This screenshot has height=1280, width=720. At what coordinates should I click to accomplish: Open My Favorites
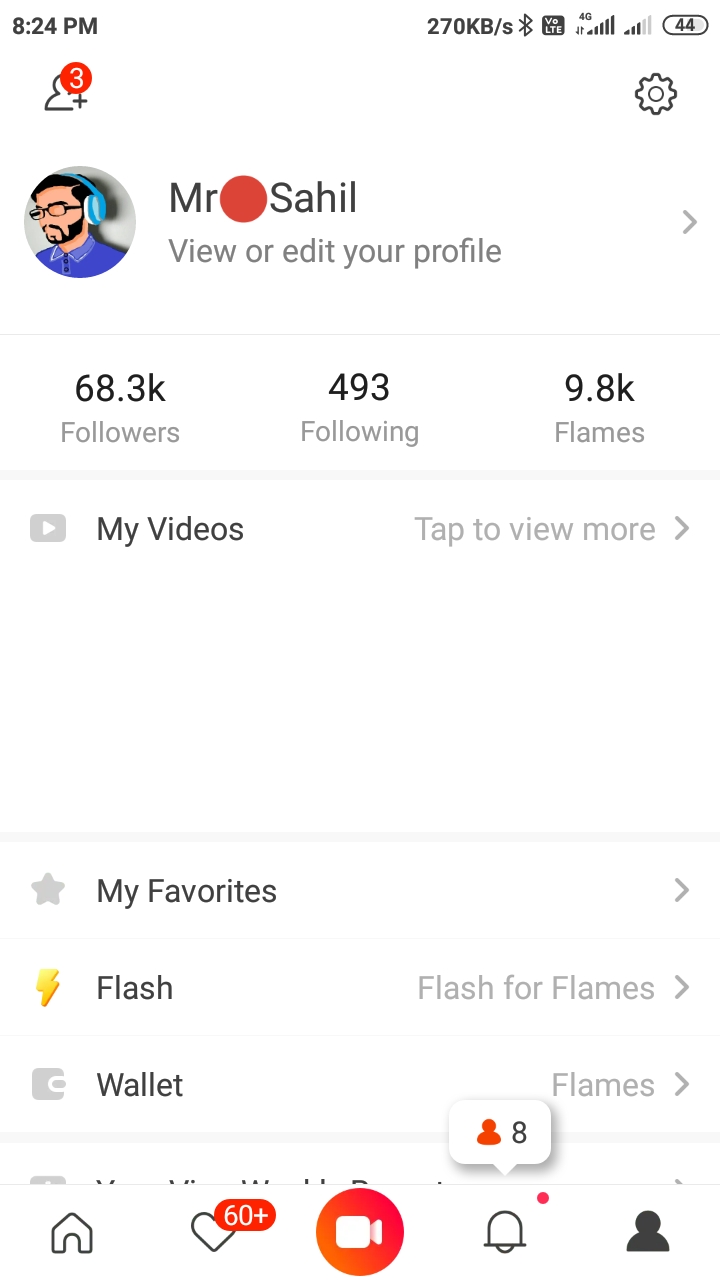click(360, 890)
